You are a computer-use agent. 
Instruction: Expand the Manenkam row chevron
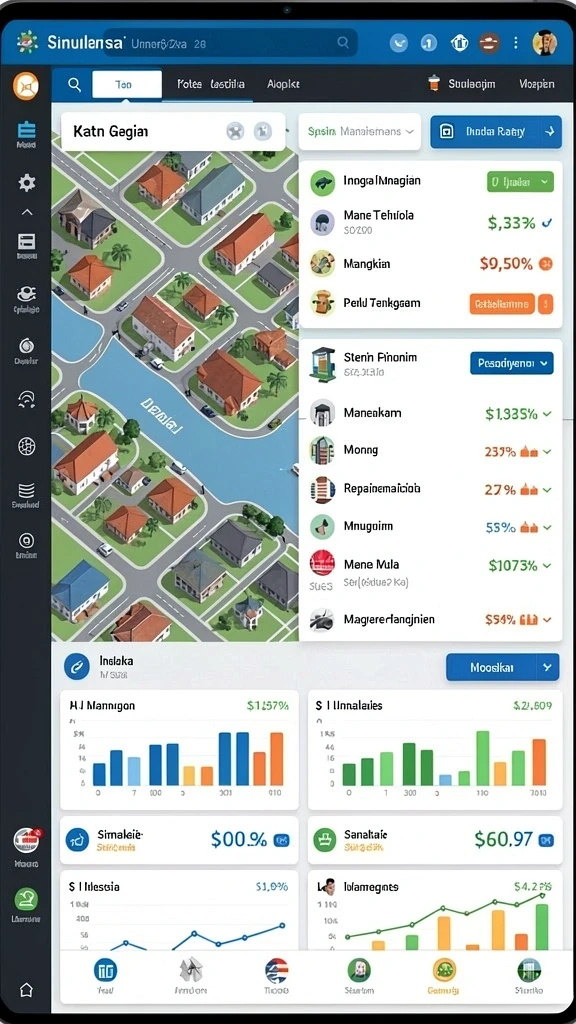tap(547, 414)
